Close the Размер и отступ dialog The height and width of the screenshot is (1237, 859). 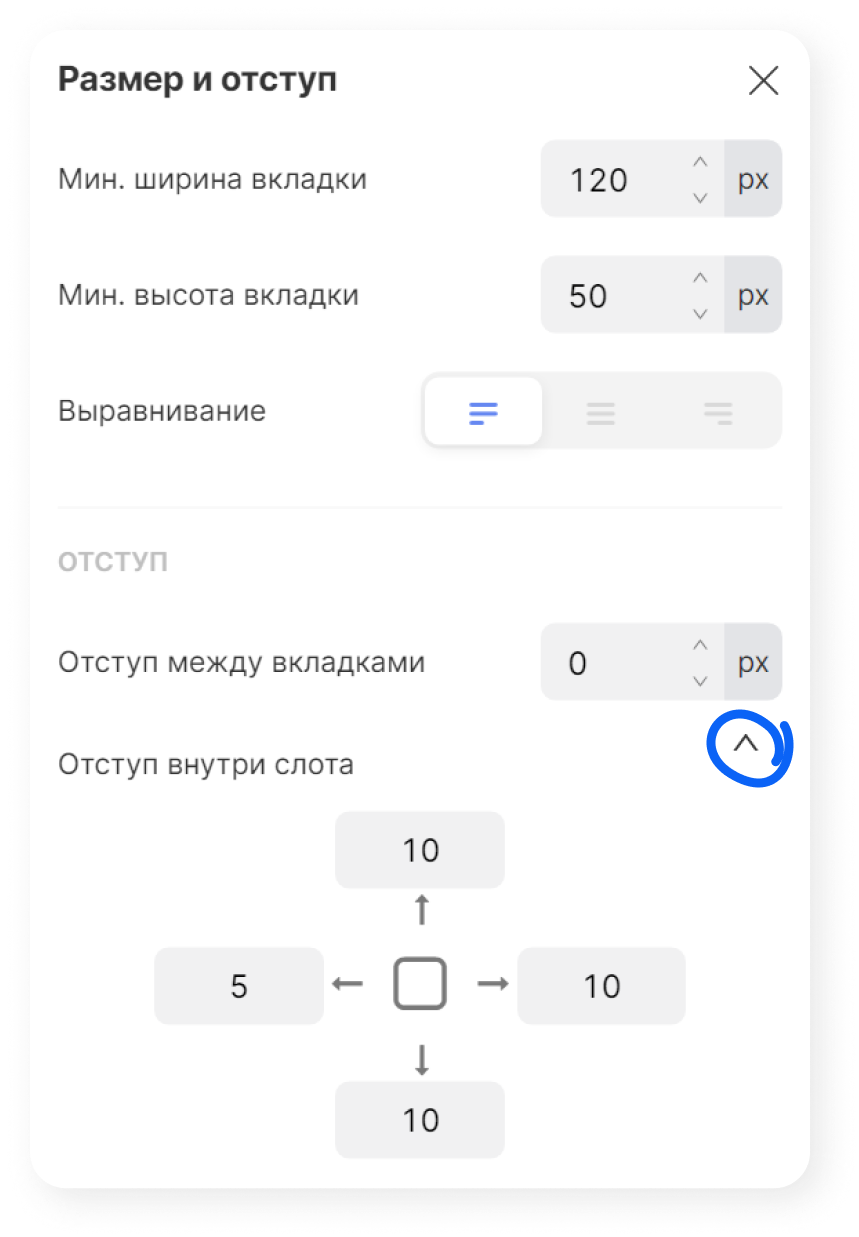point(763,81)
